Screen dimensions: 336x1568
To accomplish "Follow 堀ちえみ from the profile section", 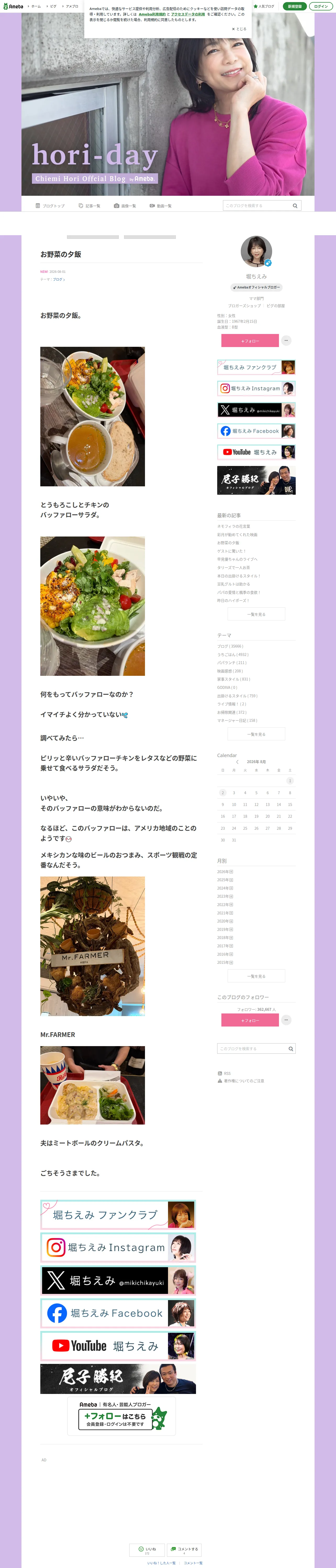I will (x=250, y=341).
